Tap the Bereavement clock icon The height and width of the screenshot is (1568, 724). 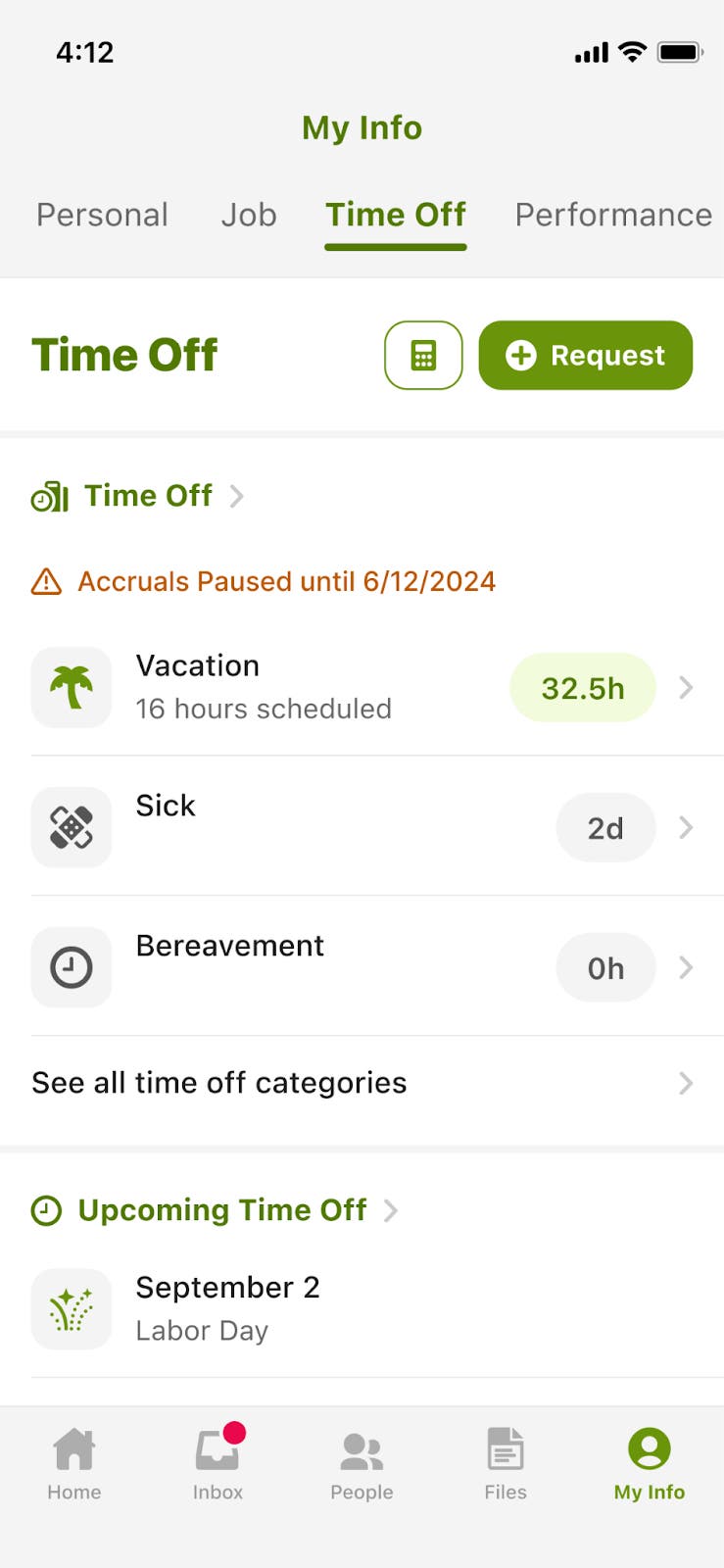coord(72,967)
